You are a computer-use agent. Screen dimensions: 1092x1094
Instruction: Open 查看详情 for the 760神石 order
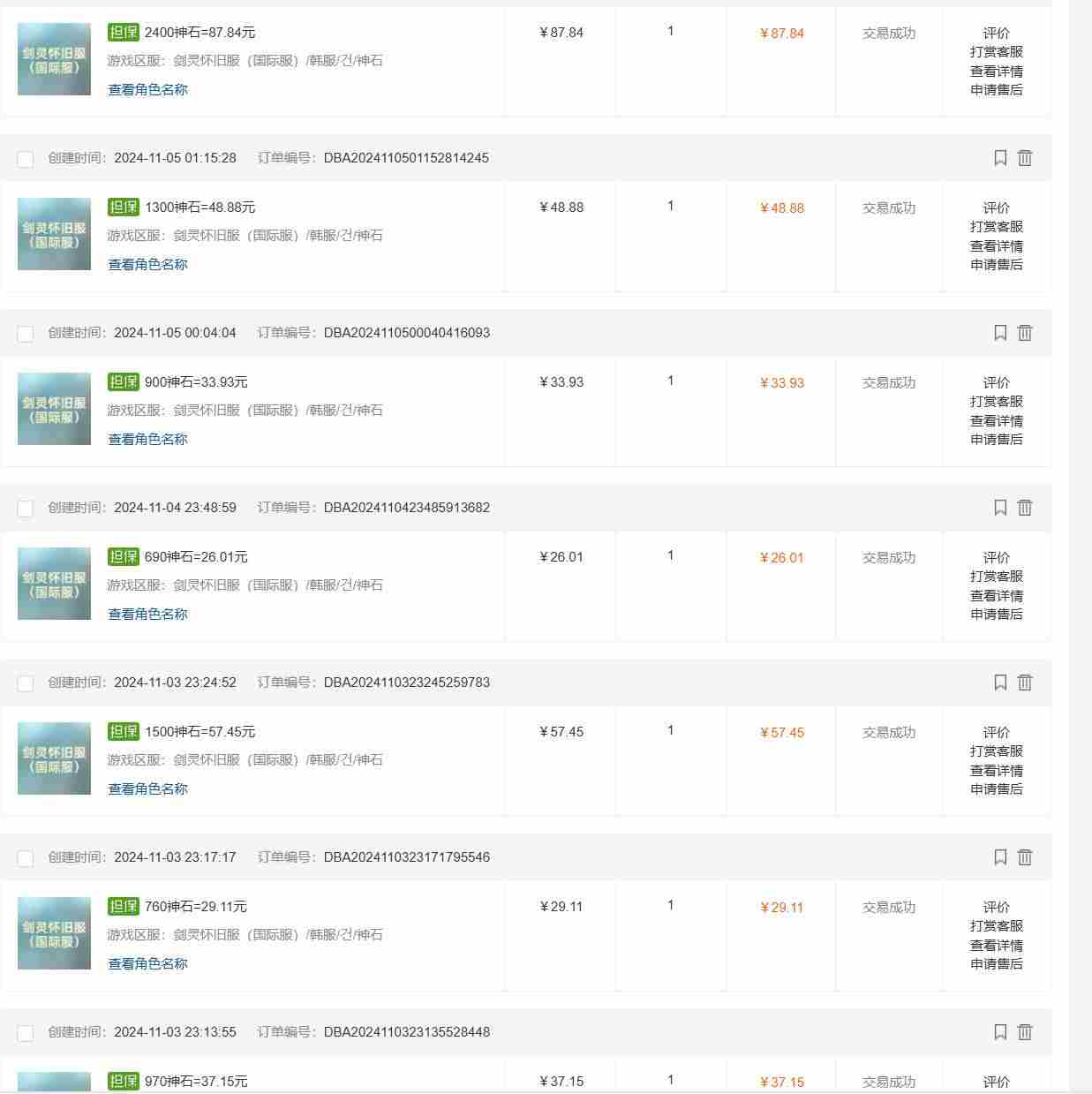tap(996, 945)
